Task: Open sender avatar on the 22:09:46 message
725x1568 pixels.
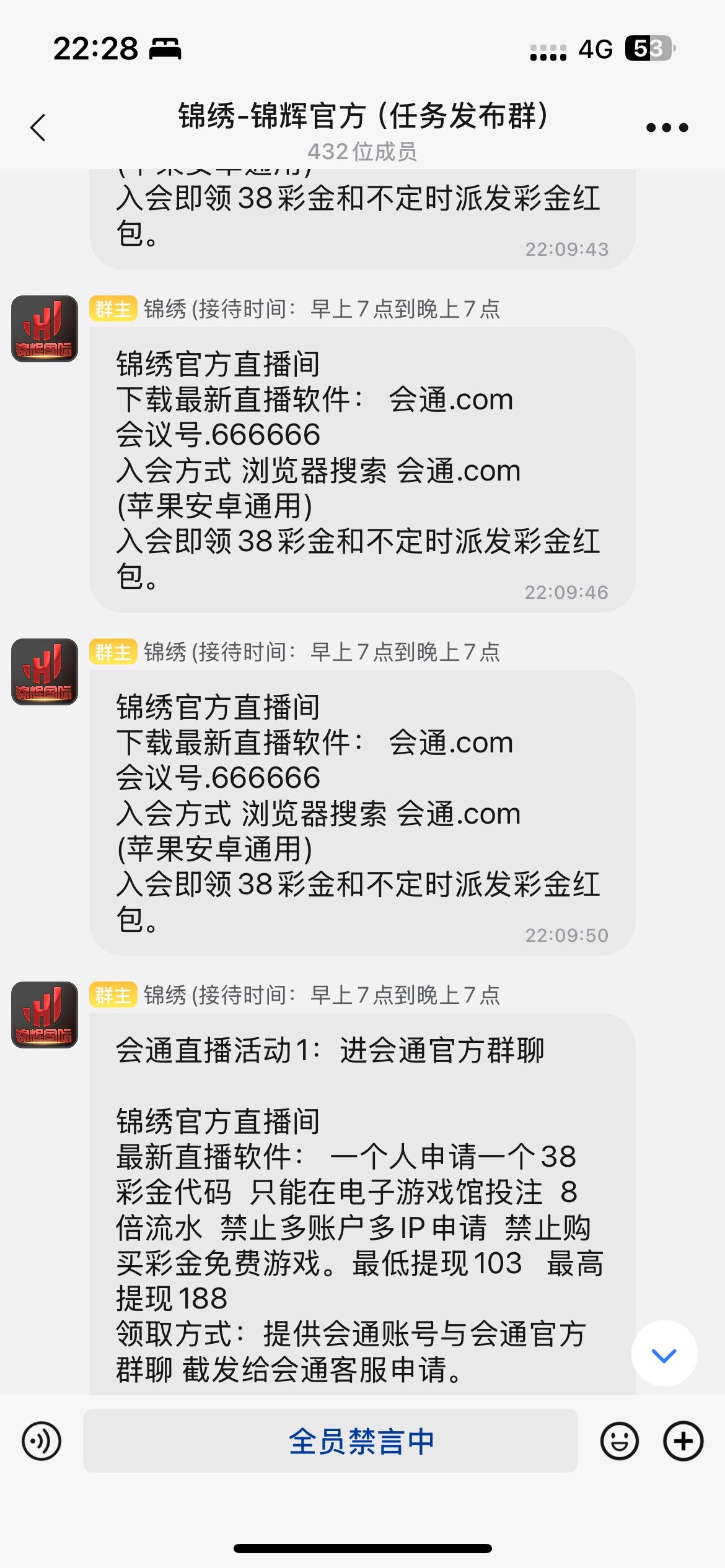Action: [x=45, y=329]
